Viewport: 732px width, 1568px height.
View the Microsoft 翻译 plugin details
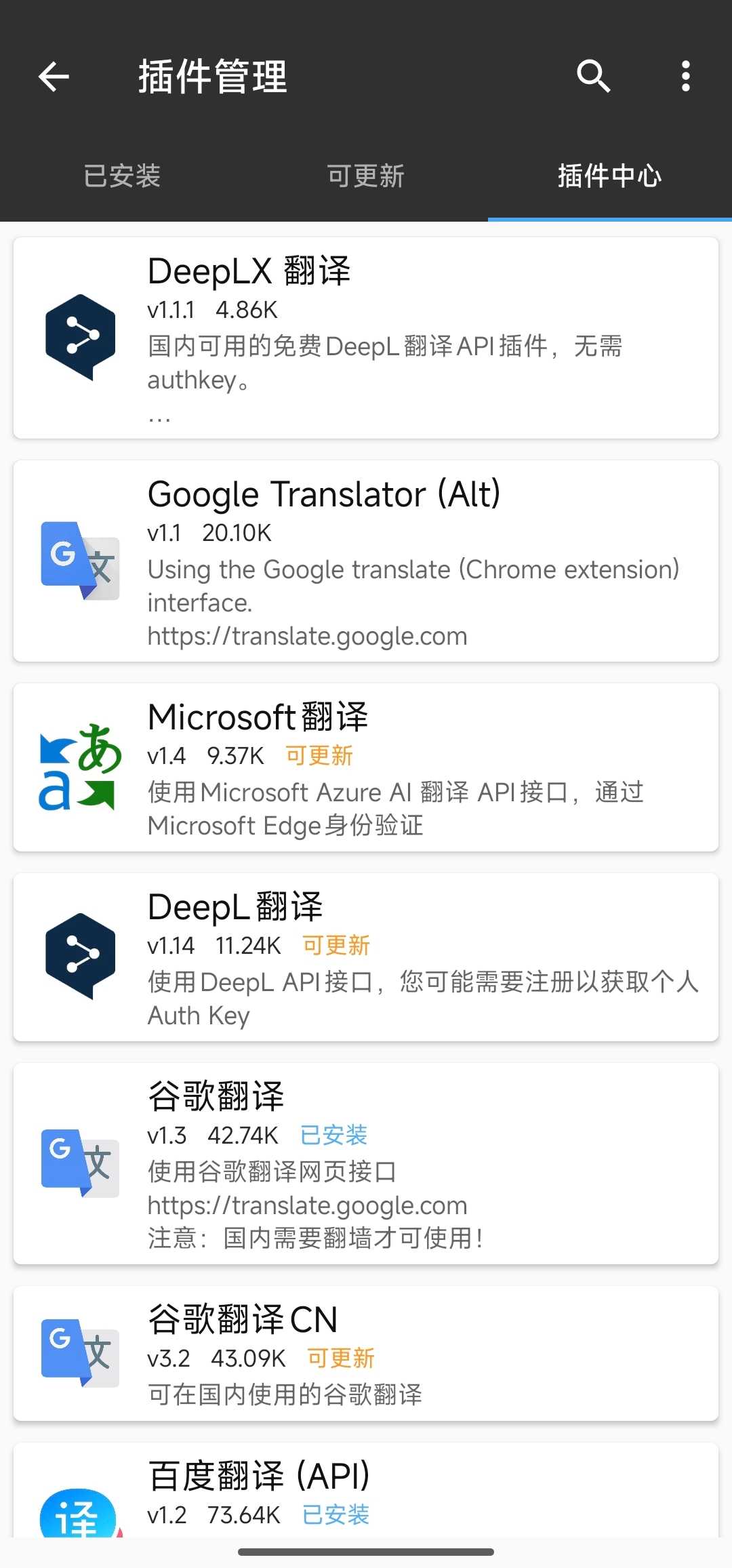(x=366, y=767)
